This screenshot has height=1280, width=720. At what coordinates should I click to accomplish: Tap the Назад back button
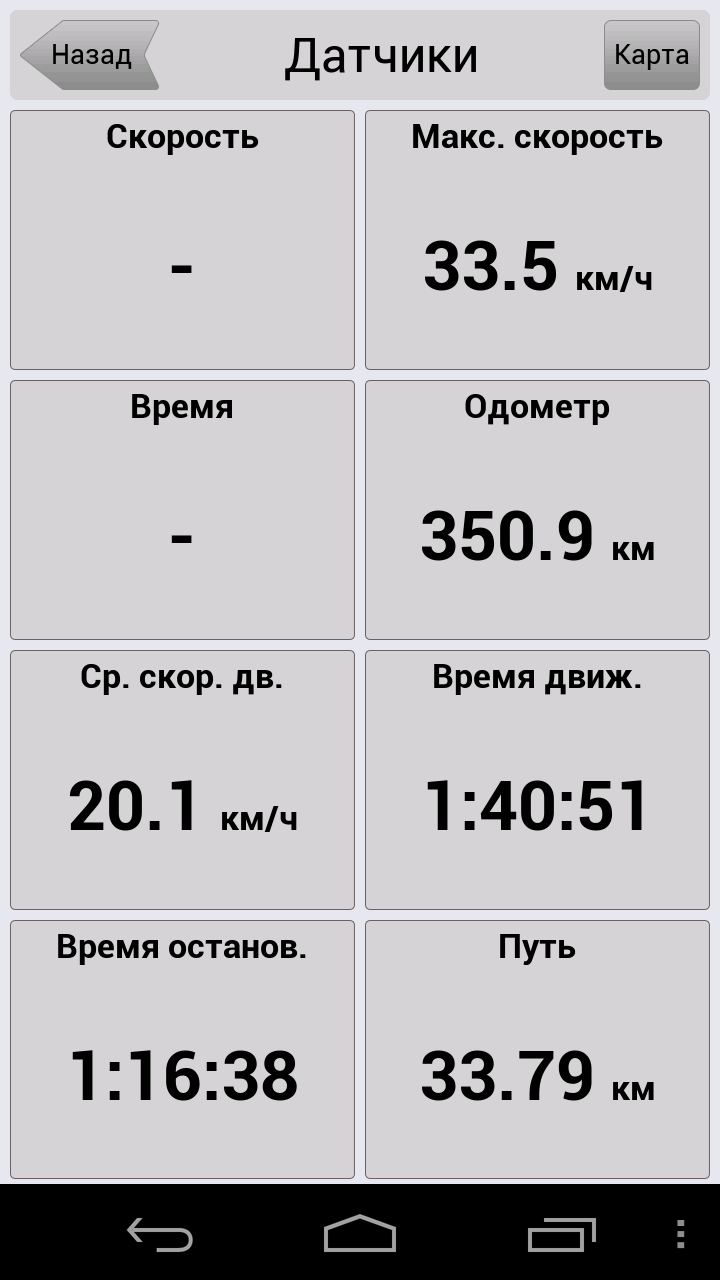89,55
